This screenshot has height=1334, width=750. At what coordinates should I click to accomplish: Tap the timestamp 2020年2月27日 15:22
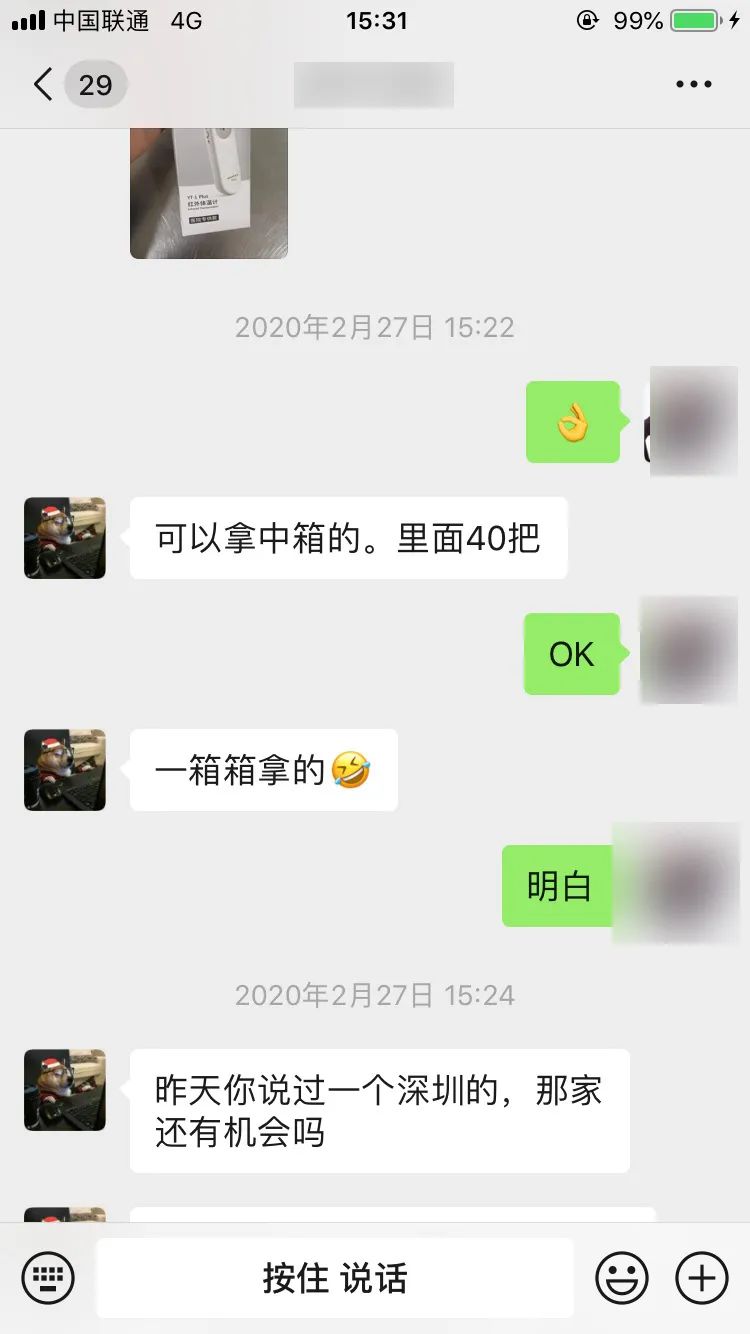click(374, 327)
